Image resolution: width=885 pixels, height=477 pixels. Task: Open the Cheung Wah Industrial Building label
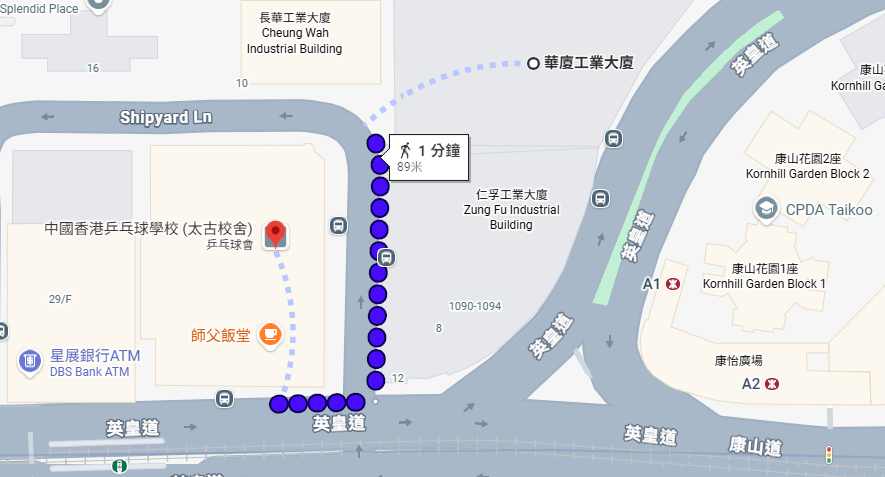(x=294, y=33)
